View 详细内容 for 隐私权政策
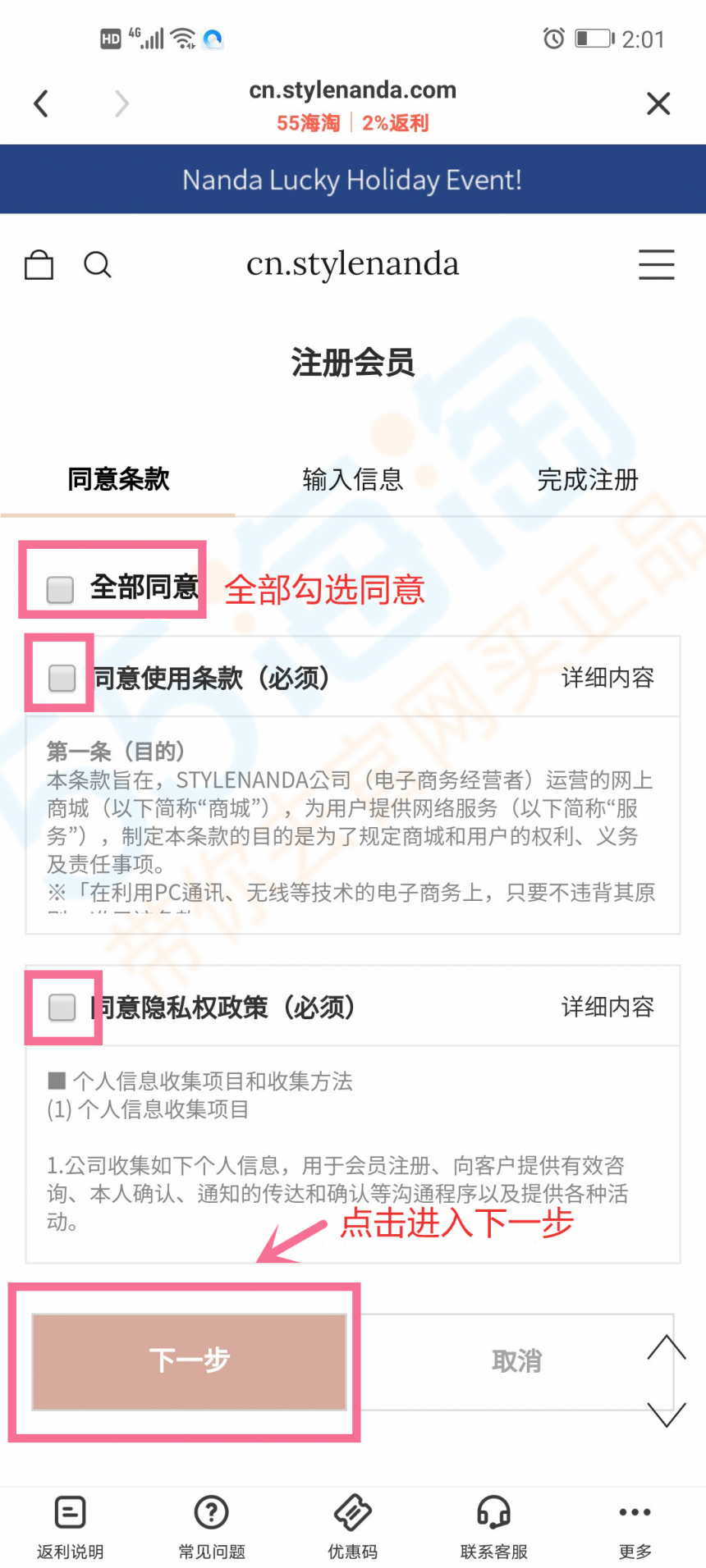The image size is (706, 1568). (x=607, y=1007)
